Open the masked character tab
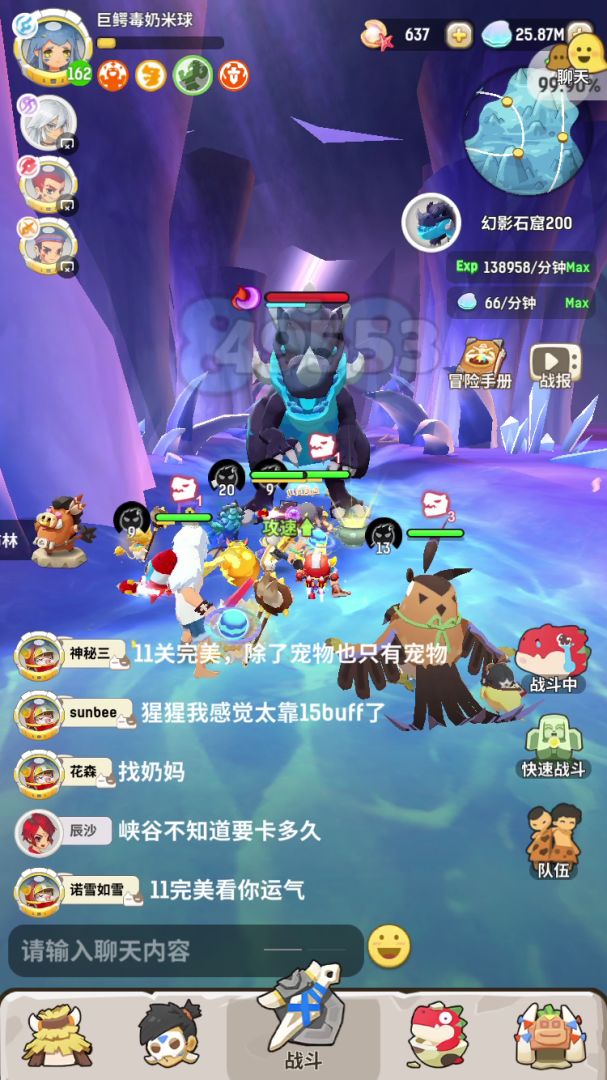This screenshot has width=607, height=1080. 169,1032
